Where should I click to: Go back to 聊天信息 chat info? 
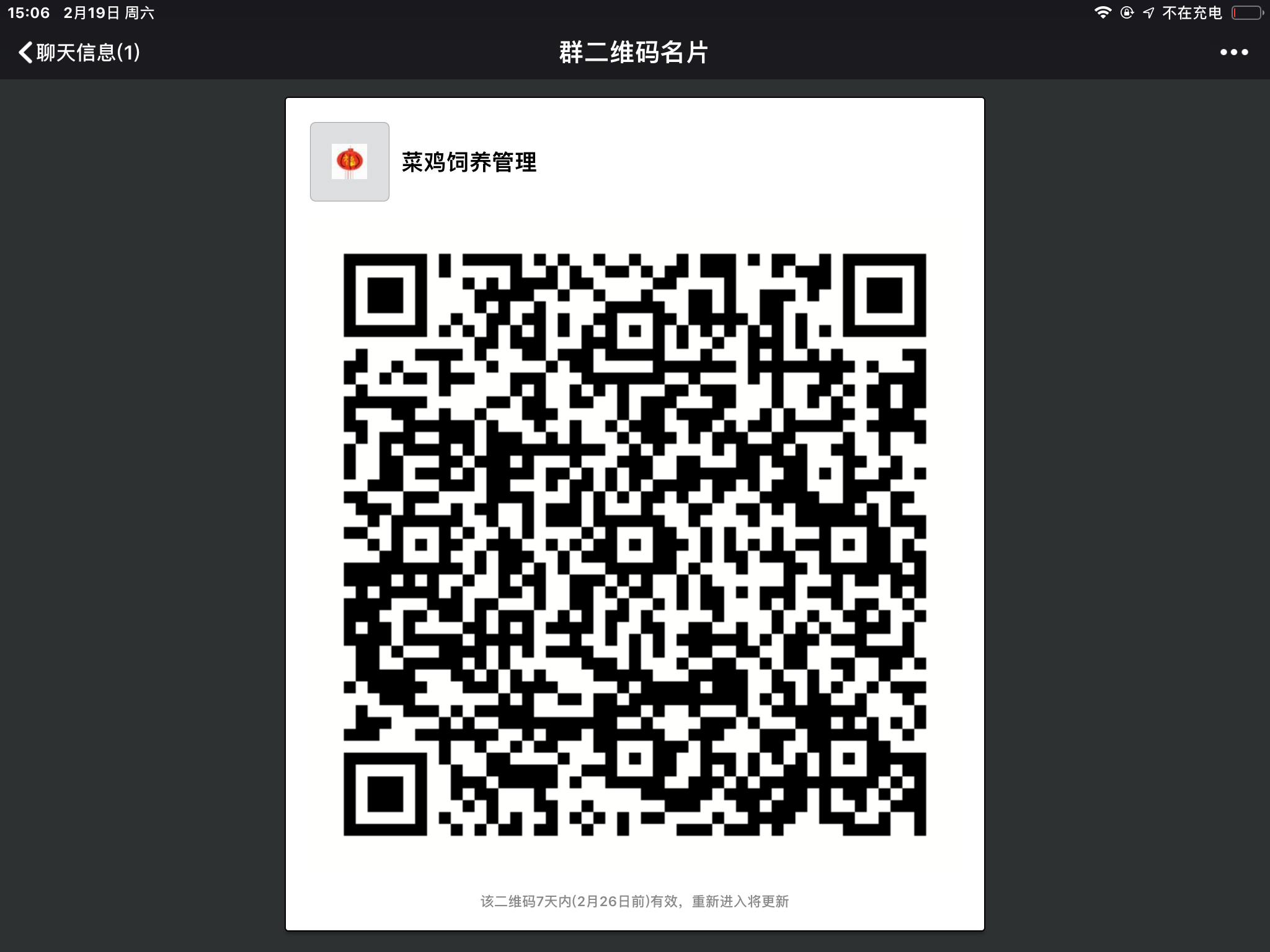pyautogui.click(x=79, y=53)
